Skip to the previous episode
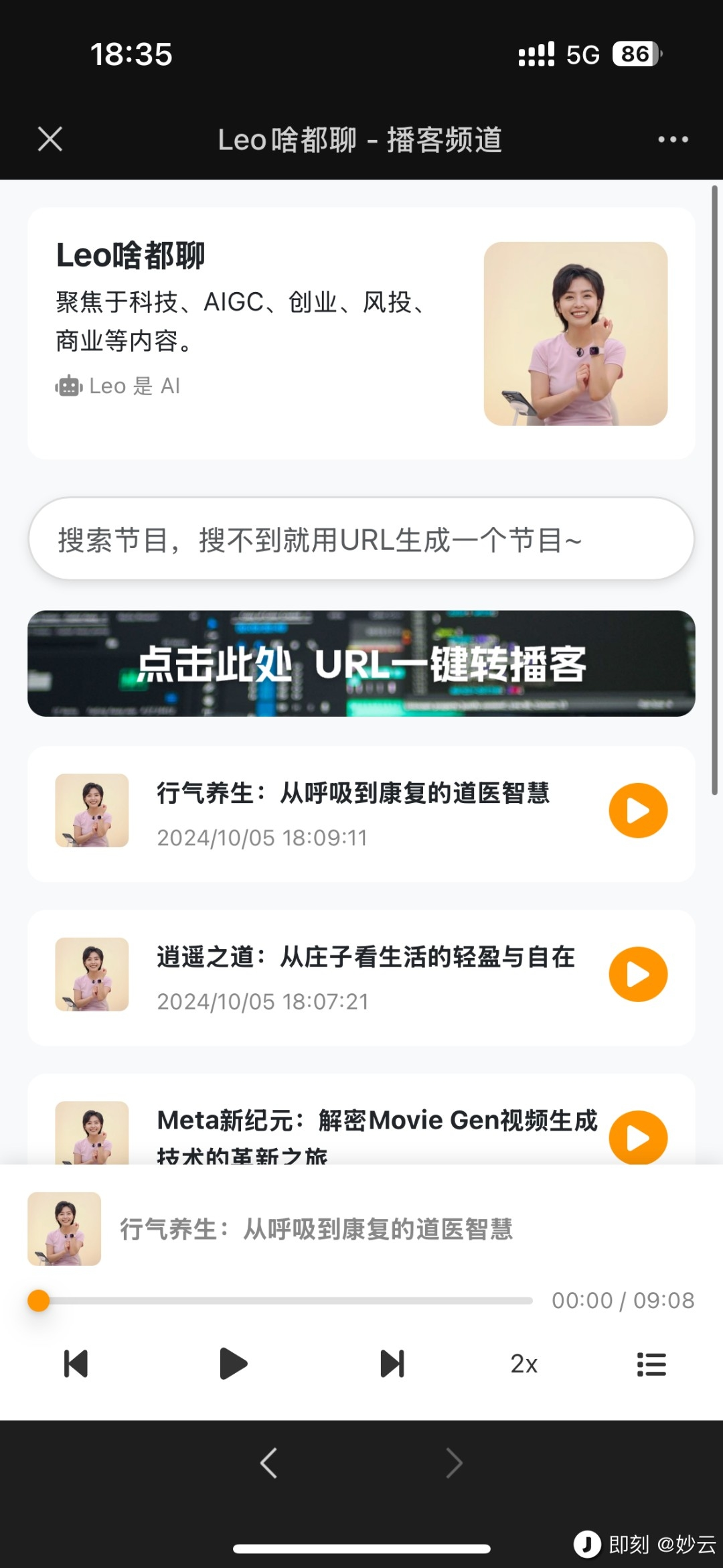Image resolution: width=723 pixels, height=1568 pixels. pyautogui.click(x=76, y=1364)
